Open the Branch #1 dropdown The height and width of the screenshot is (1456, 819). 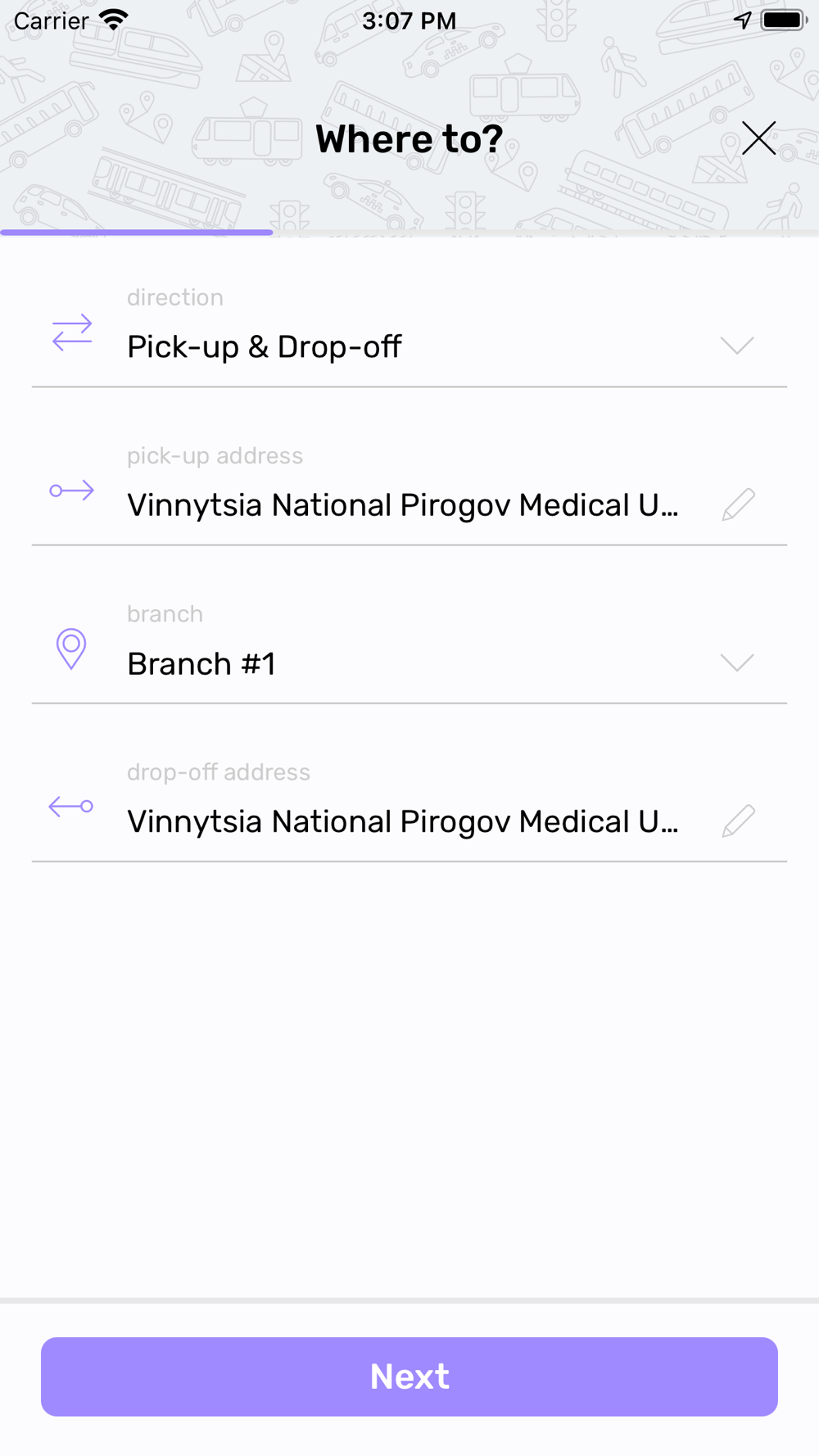click(736, 662)
